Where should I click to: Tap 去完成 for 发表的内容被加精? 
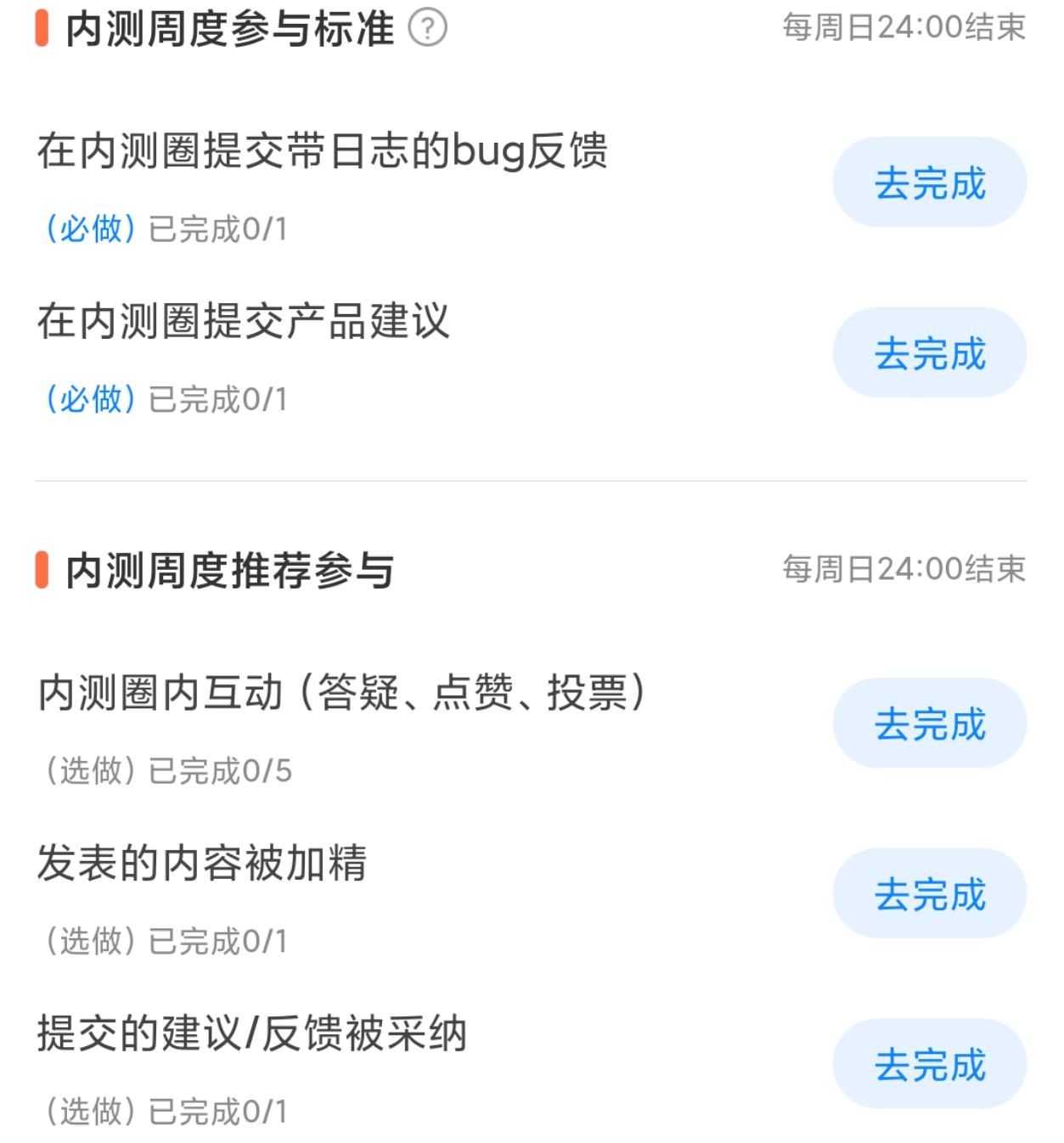(x=929, y=892)
